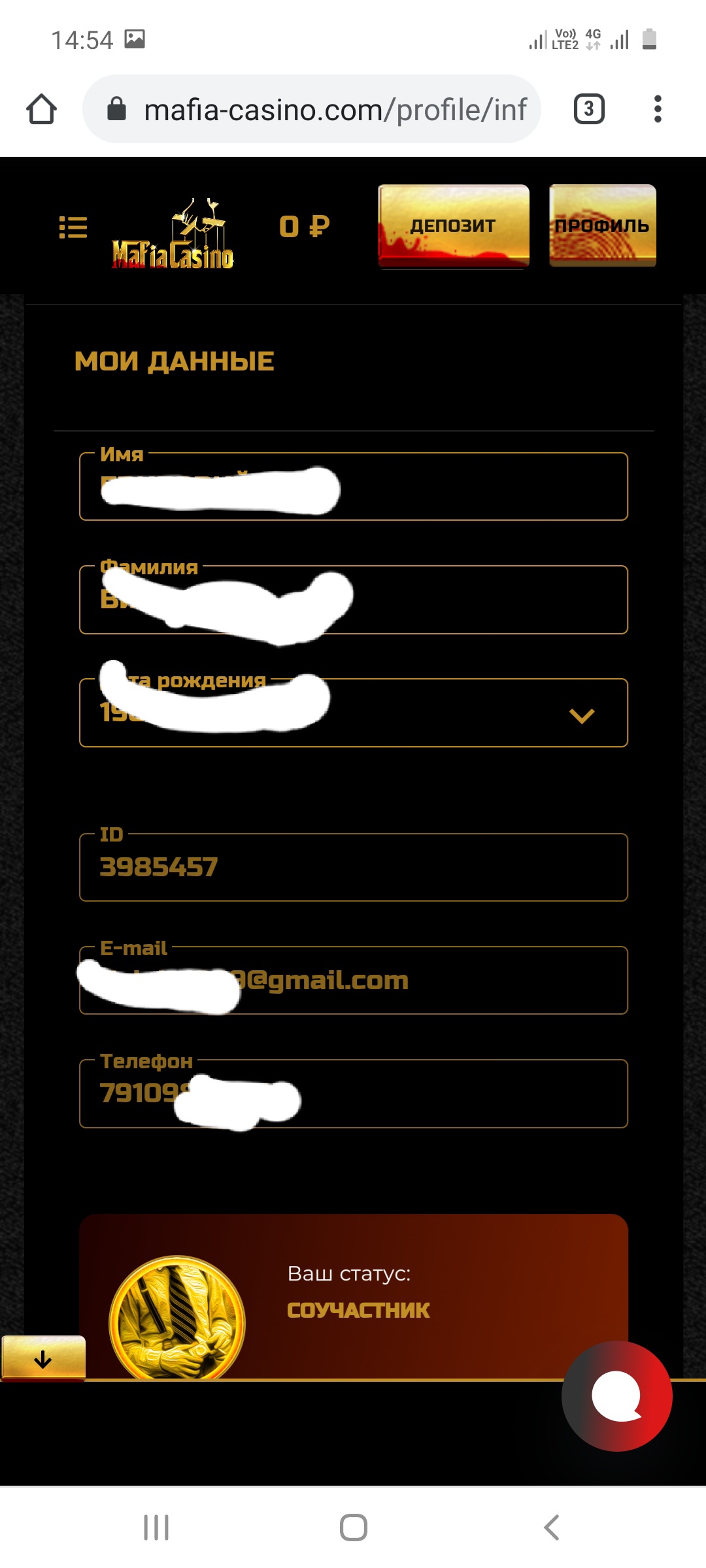The height and width of the screenshot is (1568, 706).
Task: Tap the yellow down-arrow button
Action: point(43,1359)
